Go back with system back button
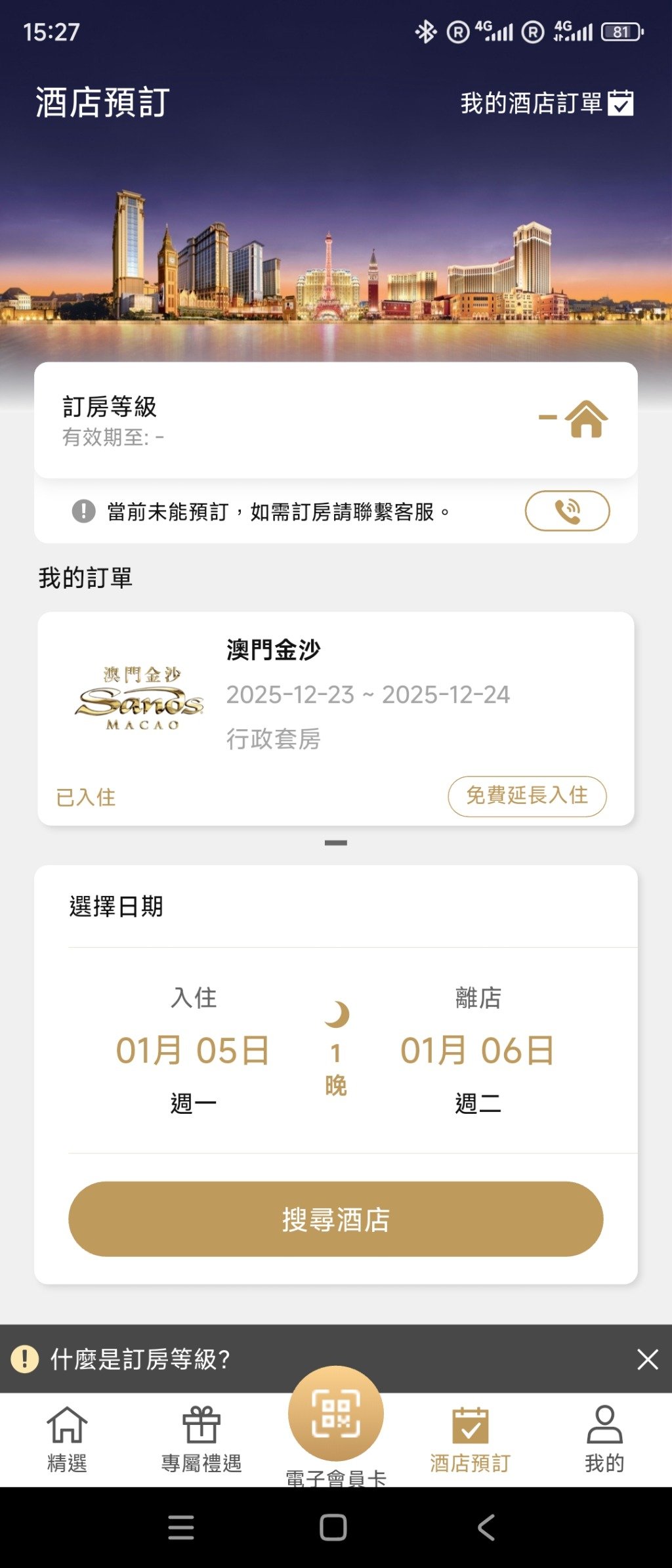This screenshot has width=672, height=1568. [486, 1527]
